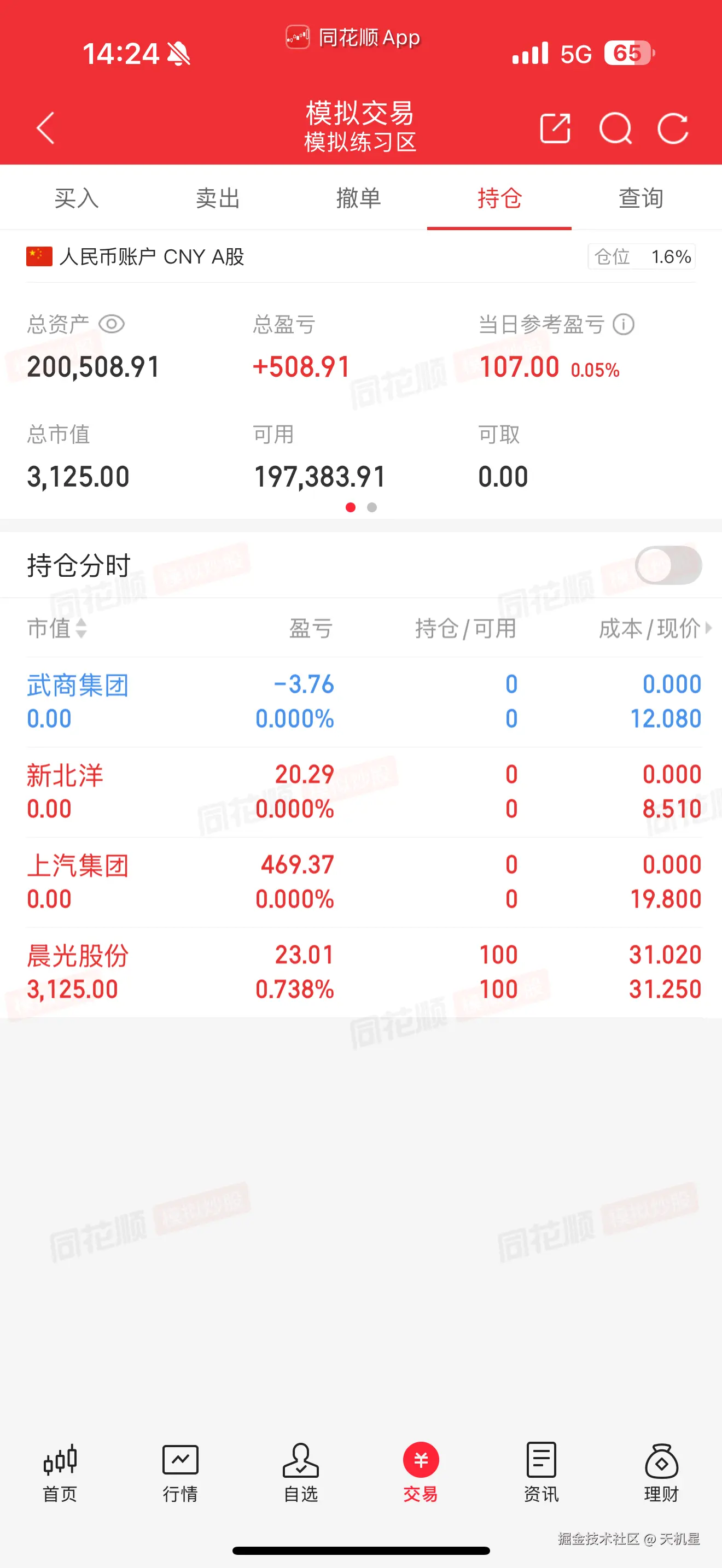
Task: Go back using the left arrow
Action: [45, 129]
